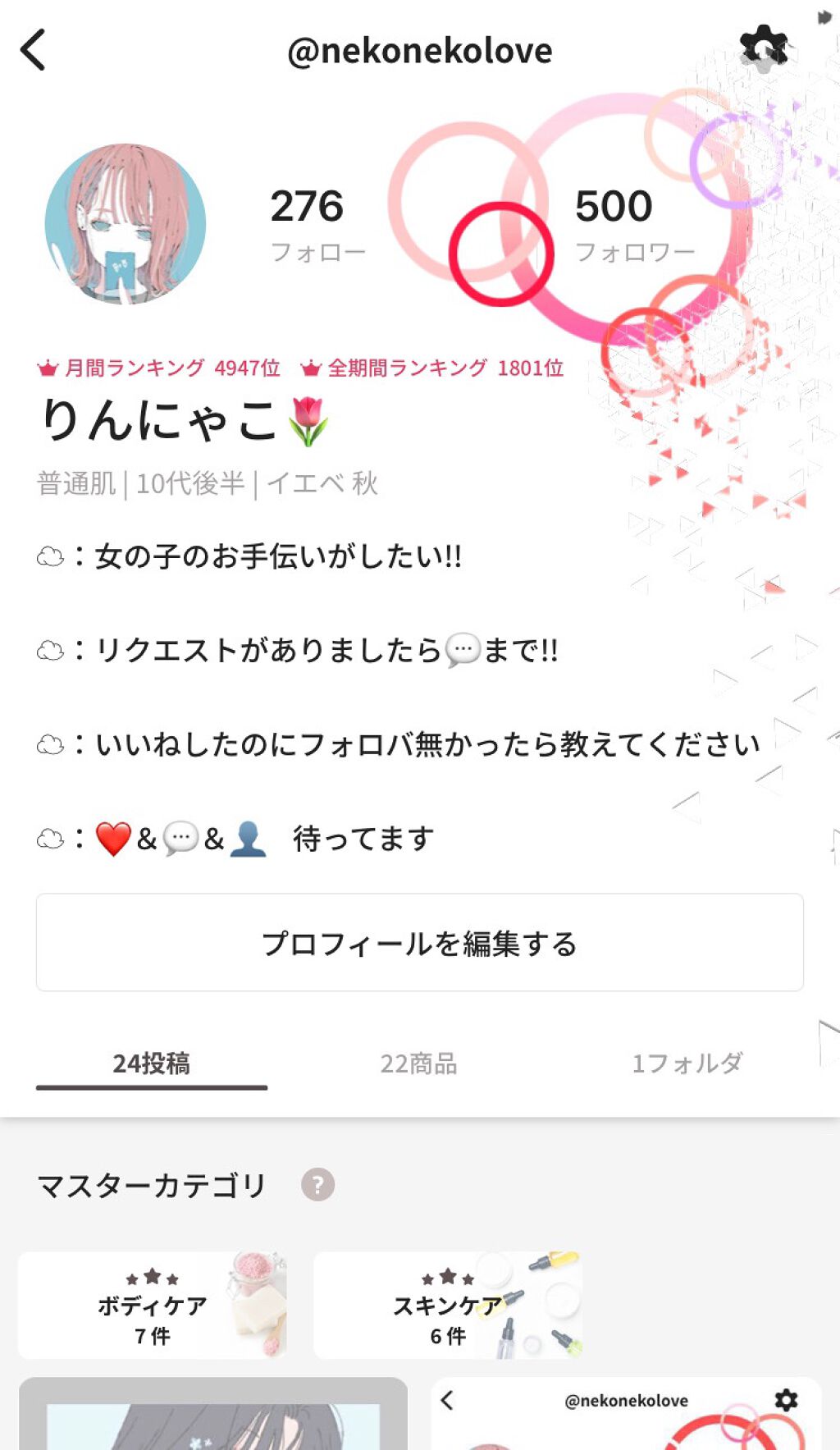Screen dimensions: 840x1450
Task: View the 500 フォロワー followers list
Action: tap(633, 224)
